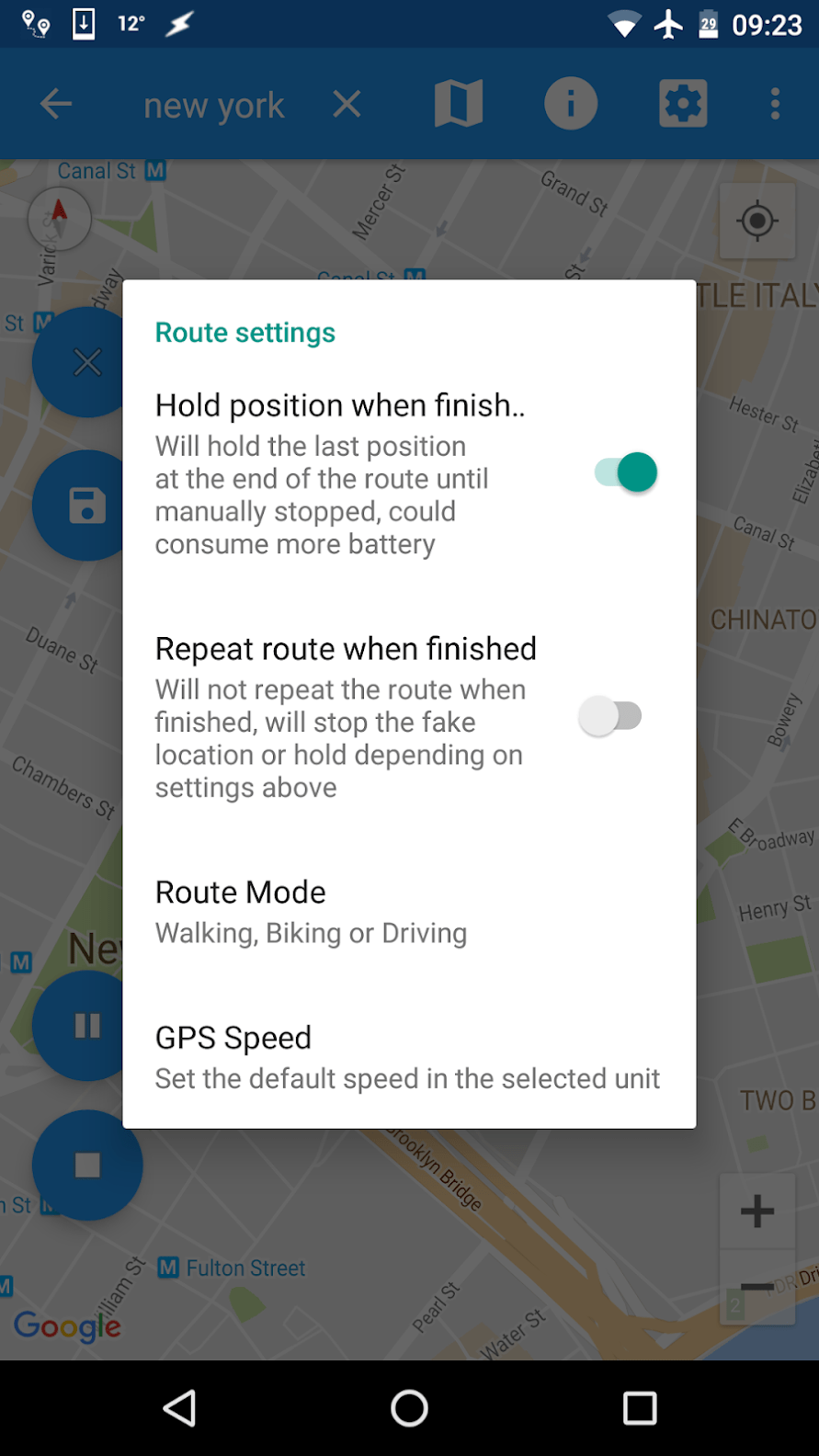This screenshot has height=1456, width=819.
Task: Tap the back arrow next to the search field
Action: [55, 103]
